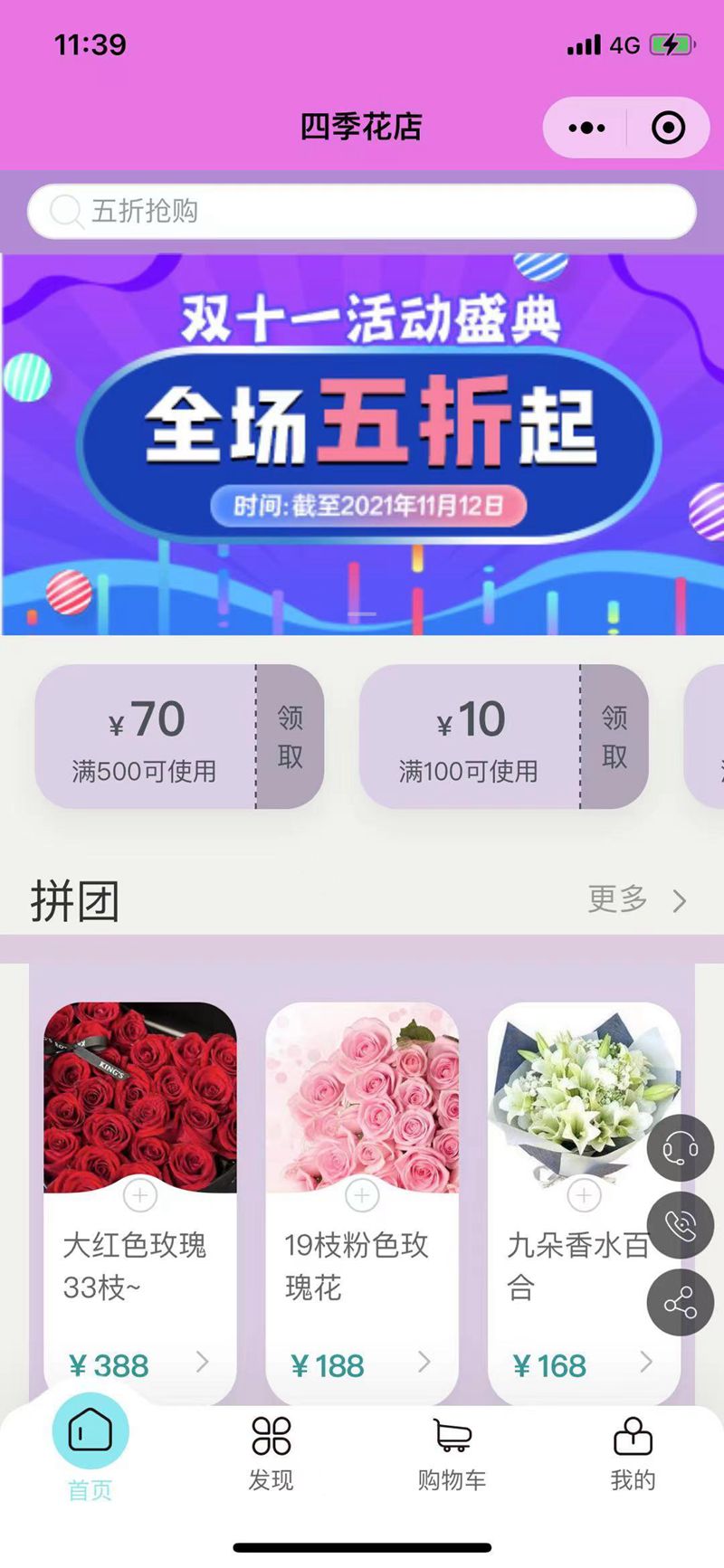Open the 大红色玫瑰33枝 product card

pos(140,1203)
